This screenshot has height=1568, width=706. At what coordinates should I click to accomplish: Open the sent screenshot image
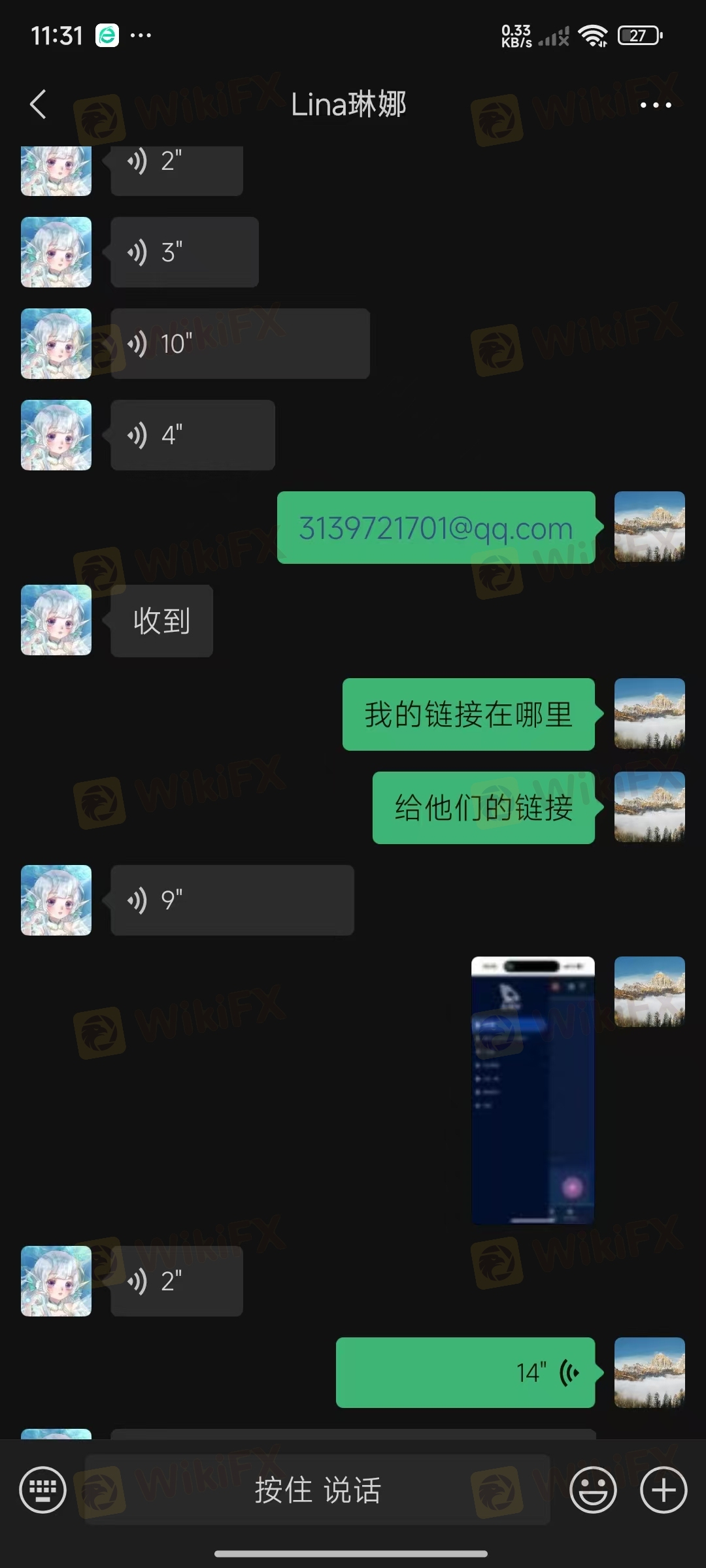coord(533,1090)
